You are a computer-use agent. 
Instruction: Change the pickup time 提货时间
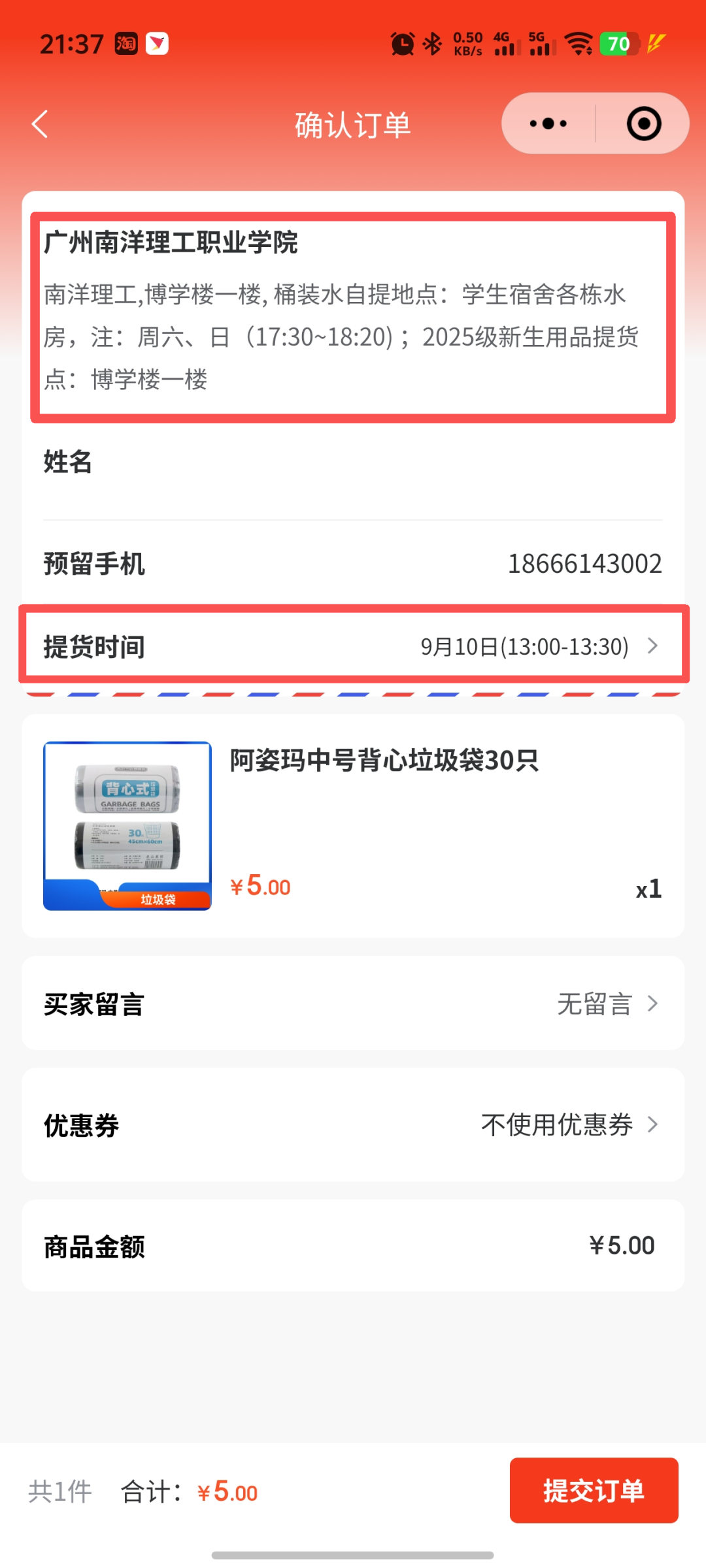537,647
